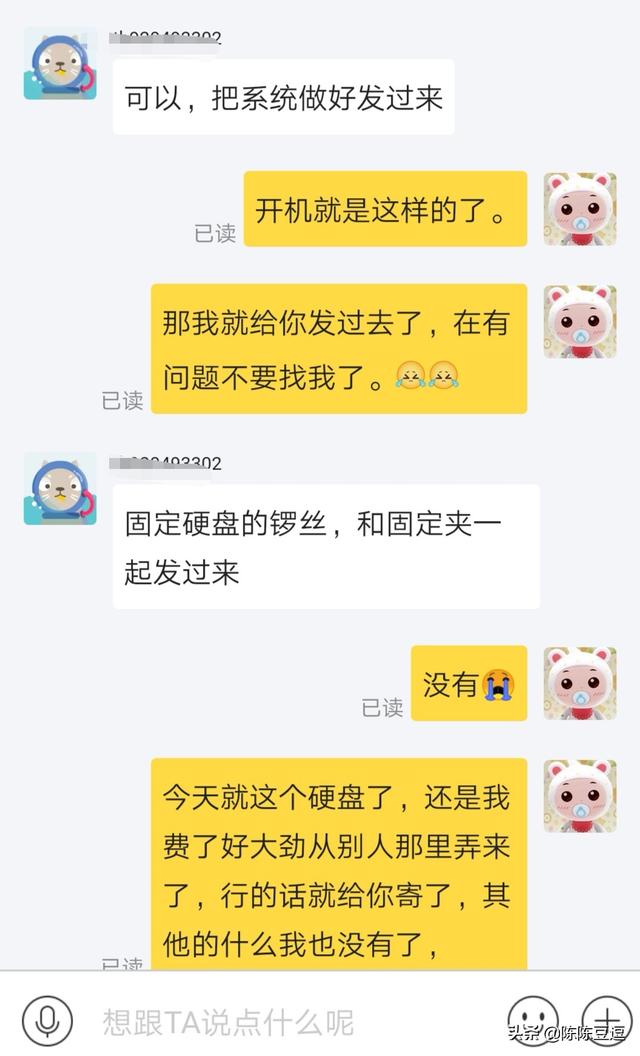The width and height of the screenshot is (640, 1056).
Task: Switch to voice input with the microphone
Action: pos(47,1021)
